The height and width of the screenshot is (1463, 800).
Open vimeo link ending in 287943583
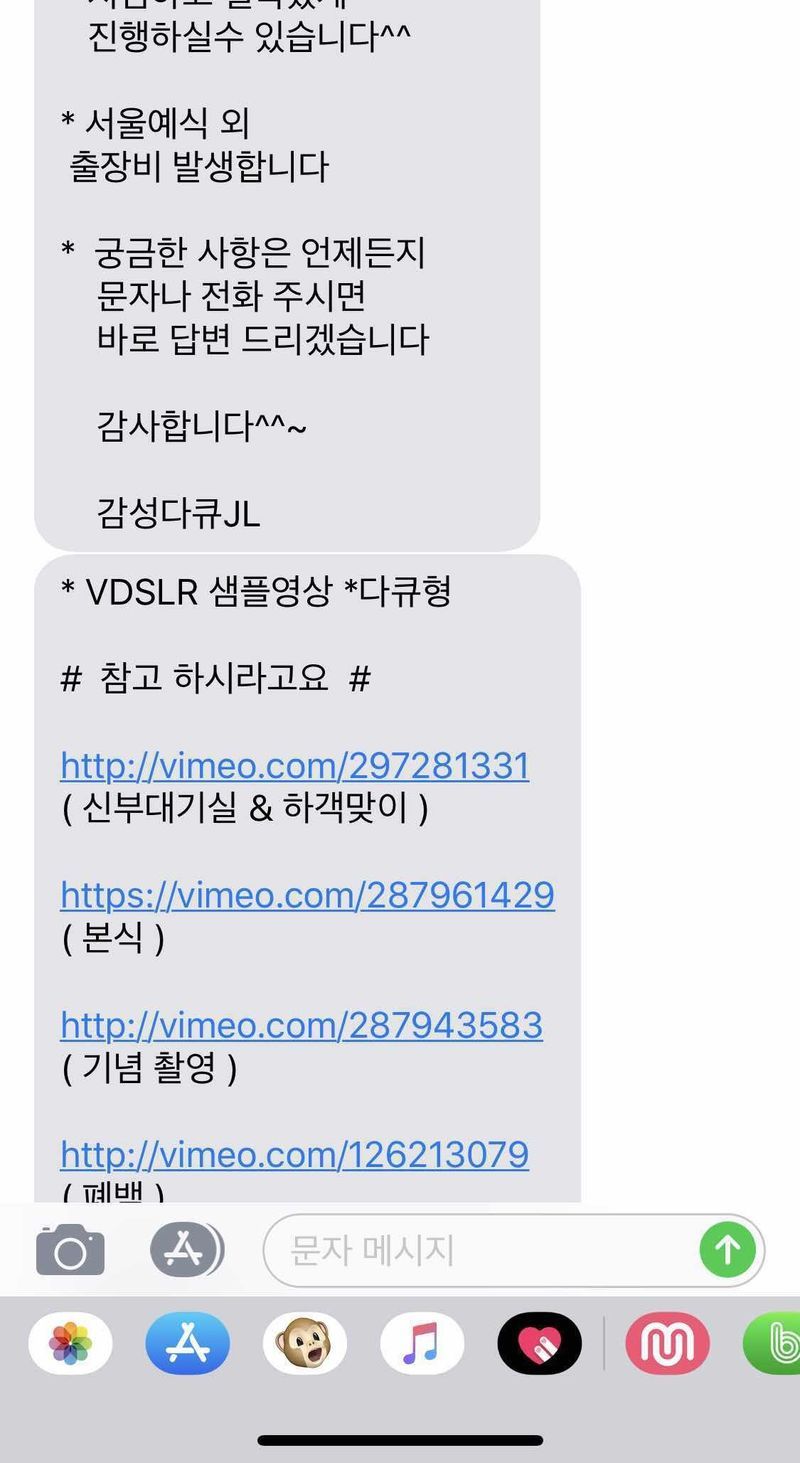coord(301,1025)
